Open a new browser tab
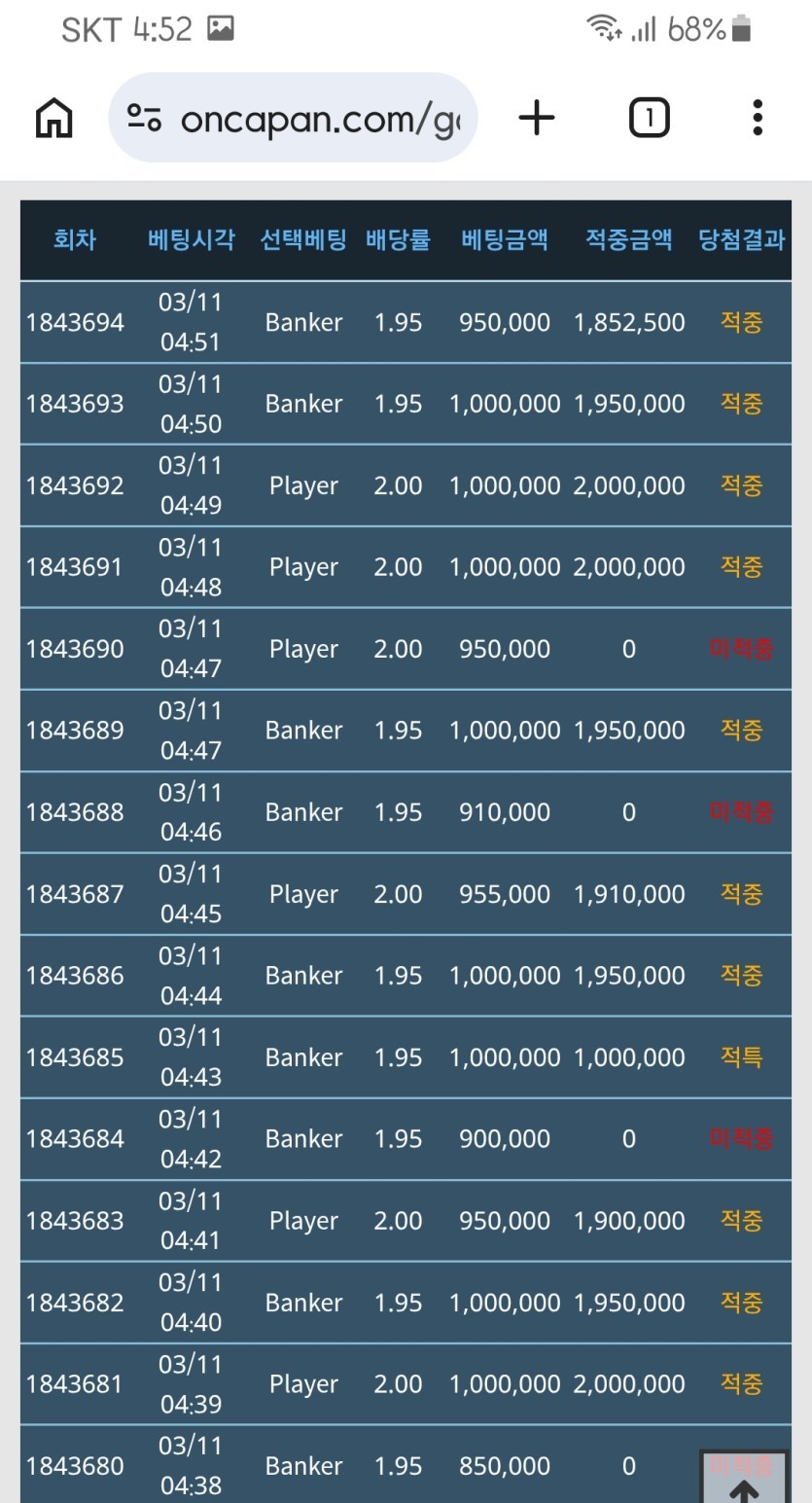The width and height of the screenshot is (812, 1503). (536, 119)
